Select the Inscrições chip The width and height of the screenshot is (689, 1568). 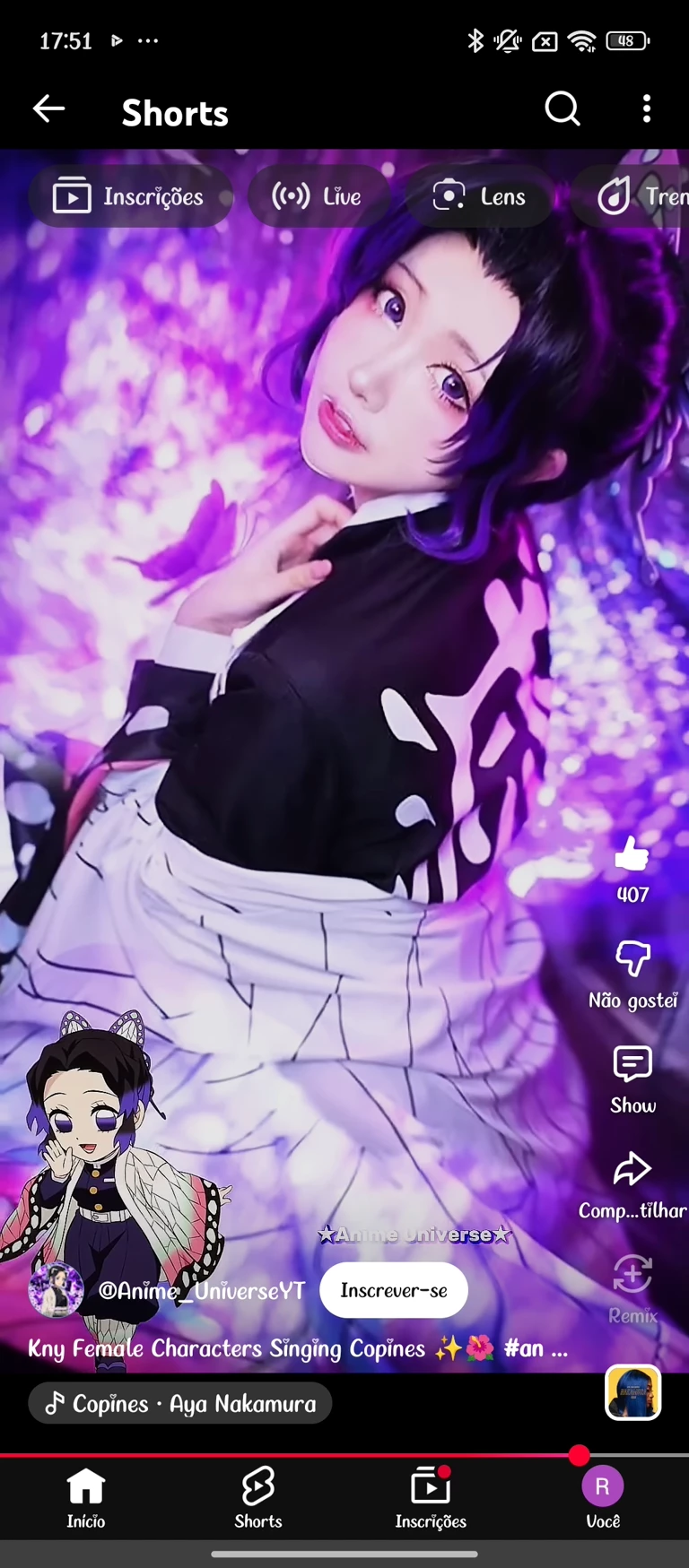(x=129, y=196)
